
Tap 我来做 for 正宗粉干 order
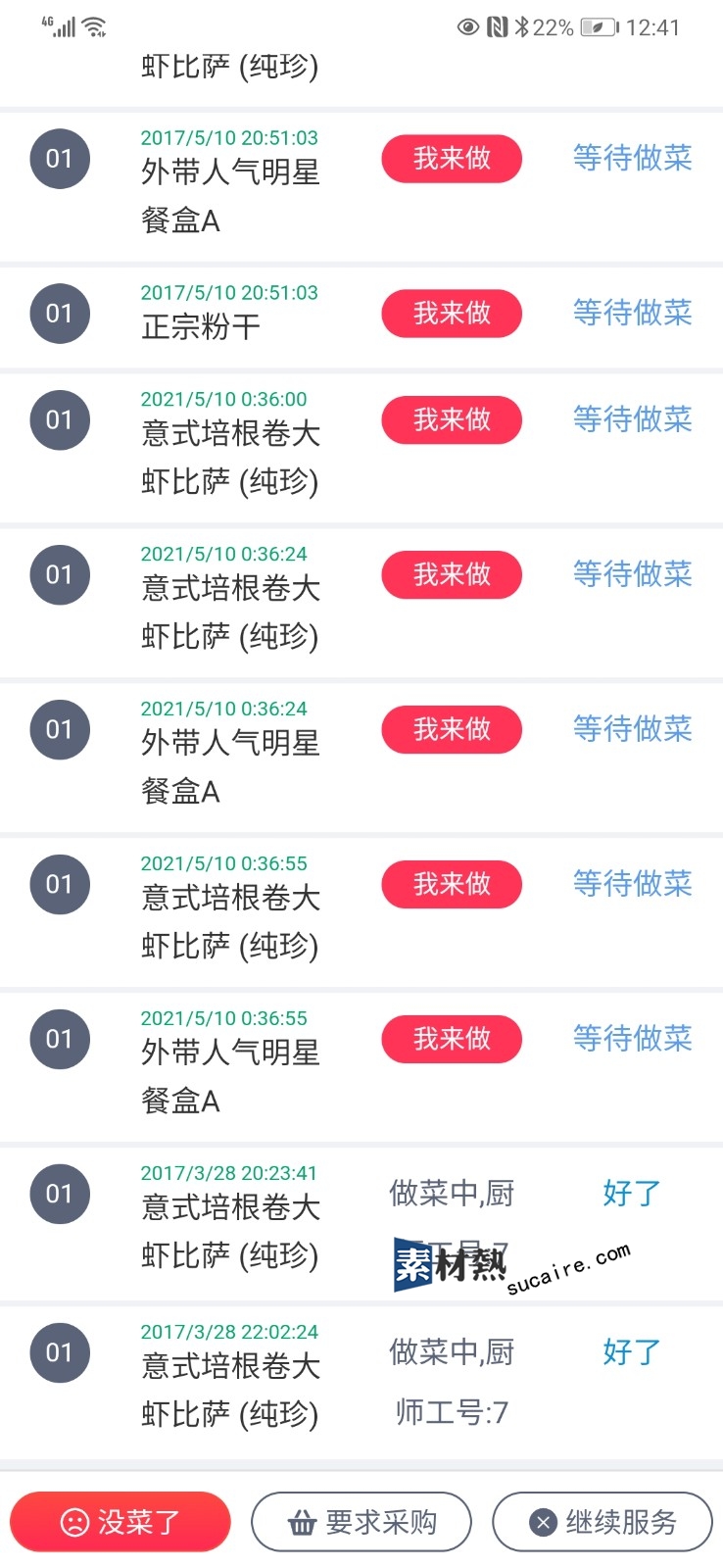[452, 314]
